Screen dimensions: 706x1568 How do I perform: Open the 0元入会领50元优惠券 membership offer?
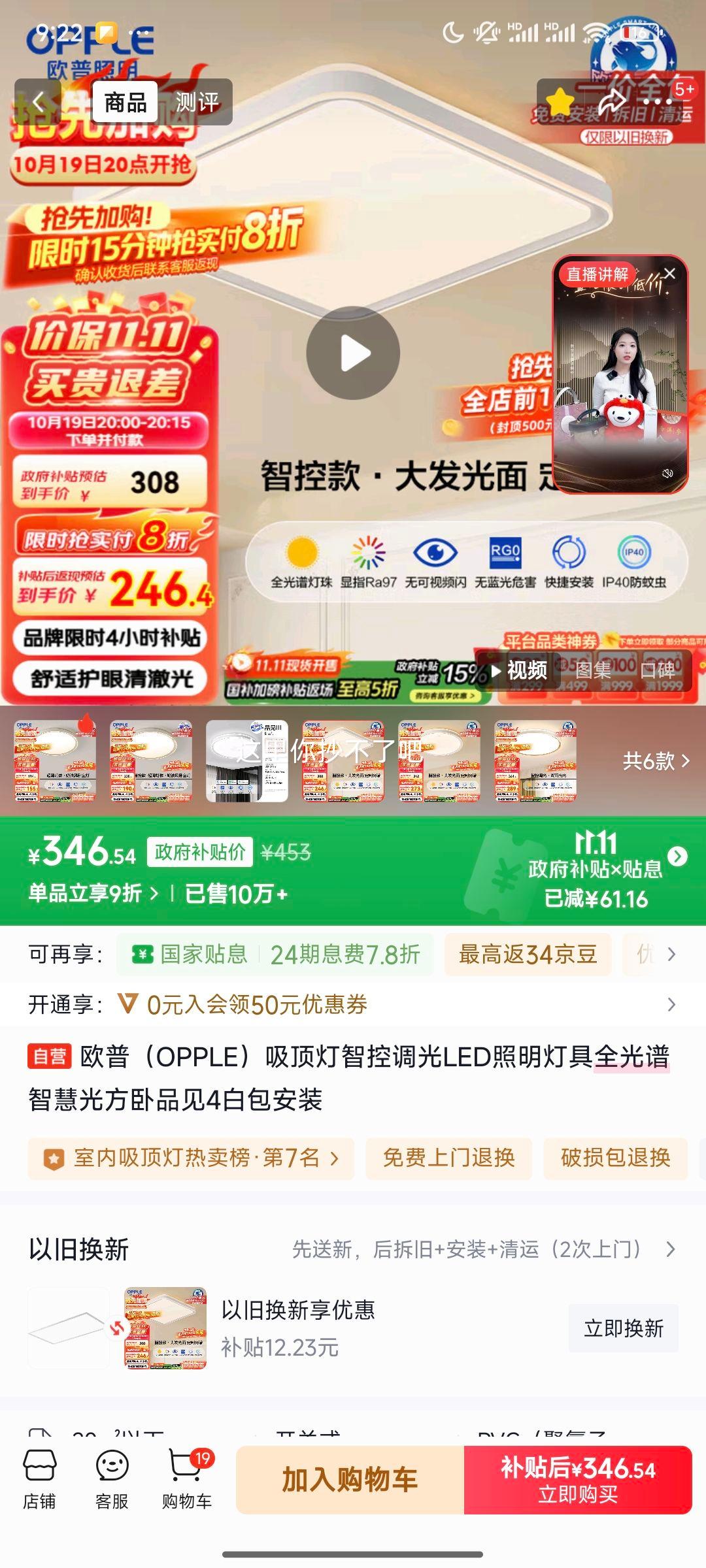(256, 1005)
